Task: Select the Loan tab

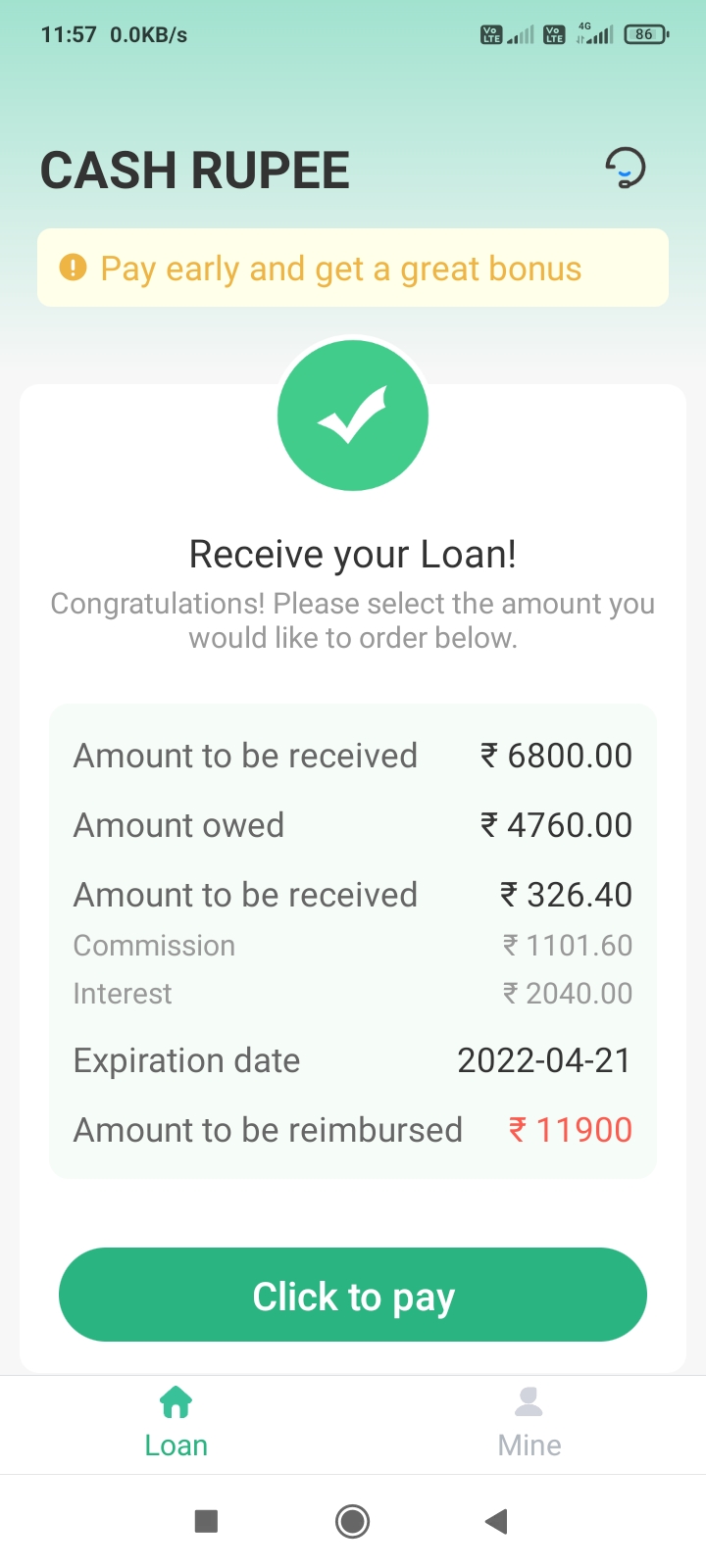Action: [x=176, y=1423]
